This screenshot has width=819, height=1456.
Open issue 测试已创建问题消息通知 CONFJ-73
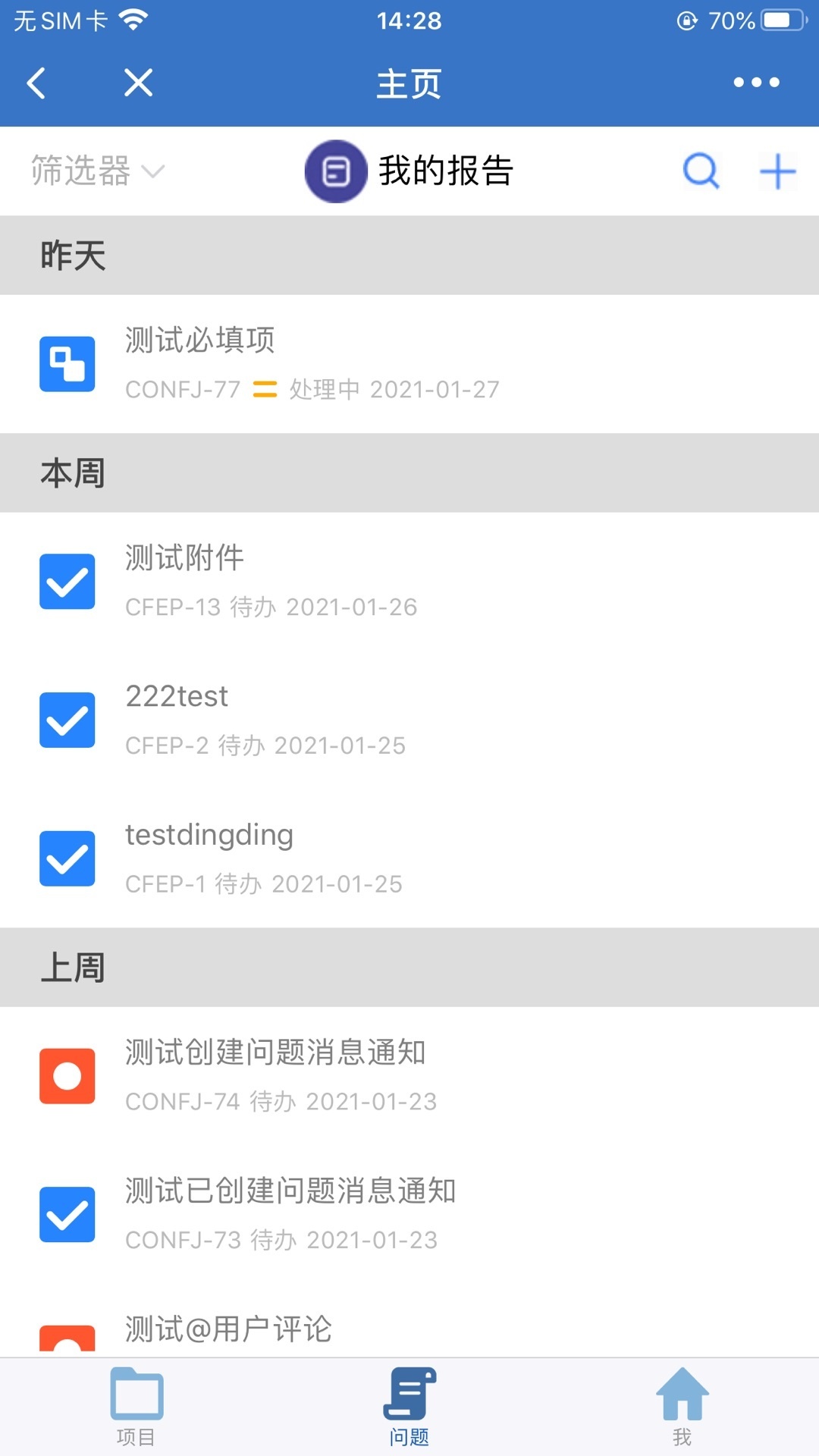[409, 1214]
